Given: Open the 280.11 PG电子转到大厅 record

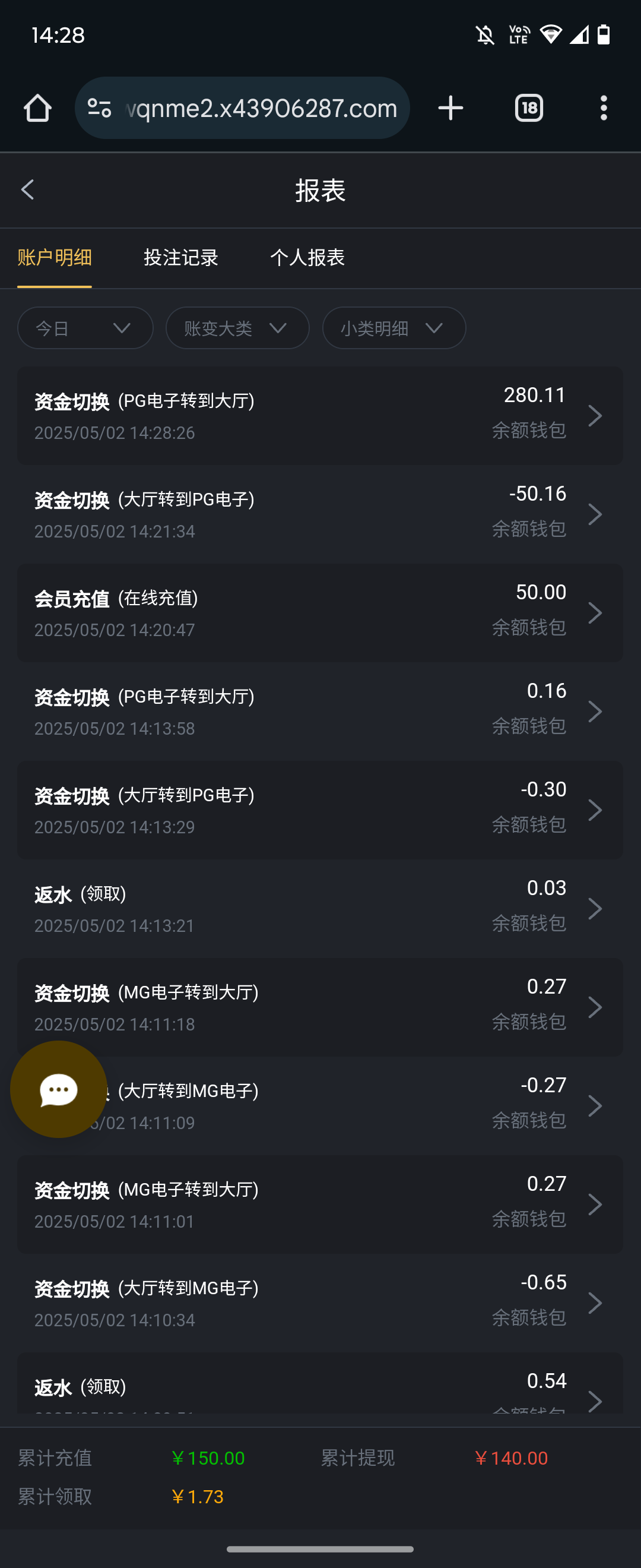Looking at the screenshot, I should click(320, 416).
